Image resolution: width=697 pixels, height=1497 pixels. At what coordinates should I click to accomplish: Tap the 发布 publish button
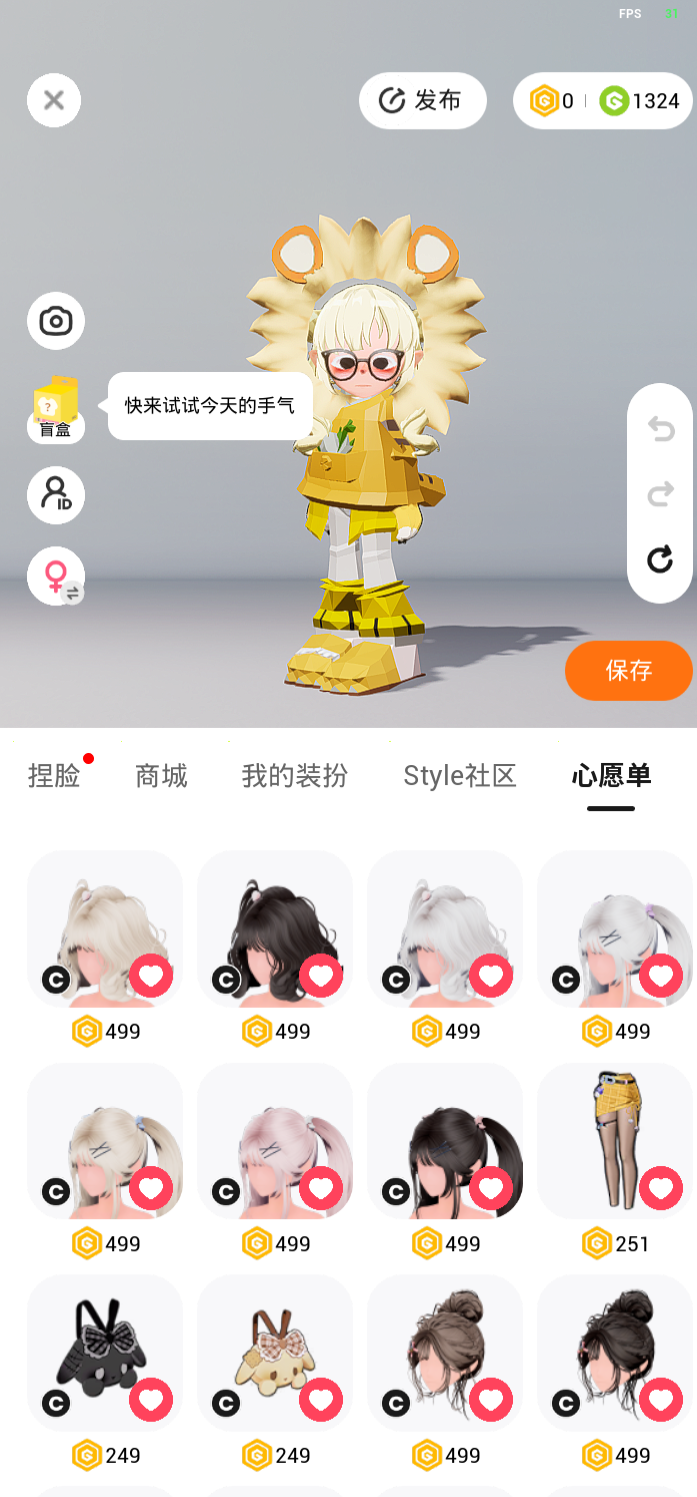tap(422, 100)
